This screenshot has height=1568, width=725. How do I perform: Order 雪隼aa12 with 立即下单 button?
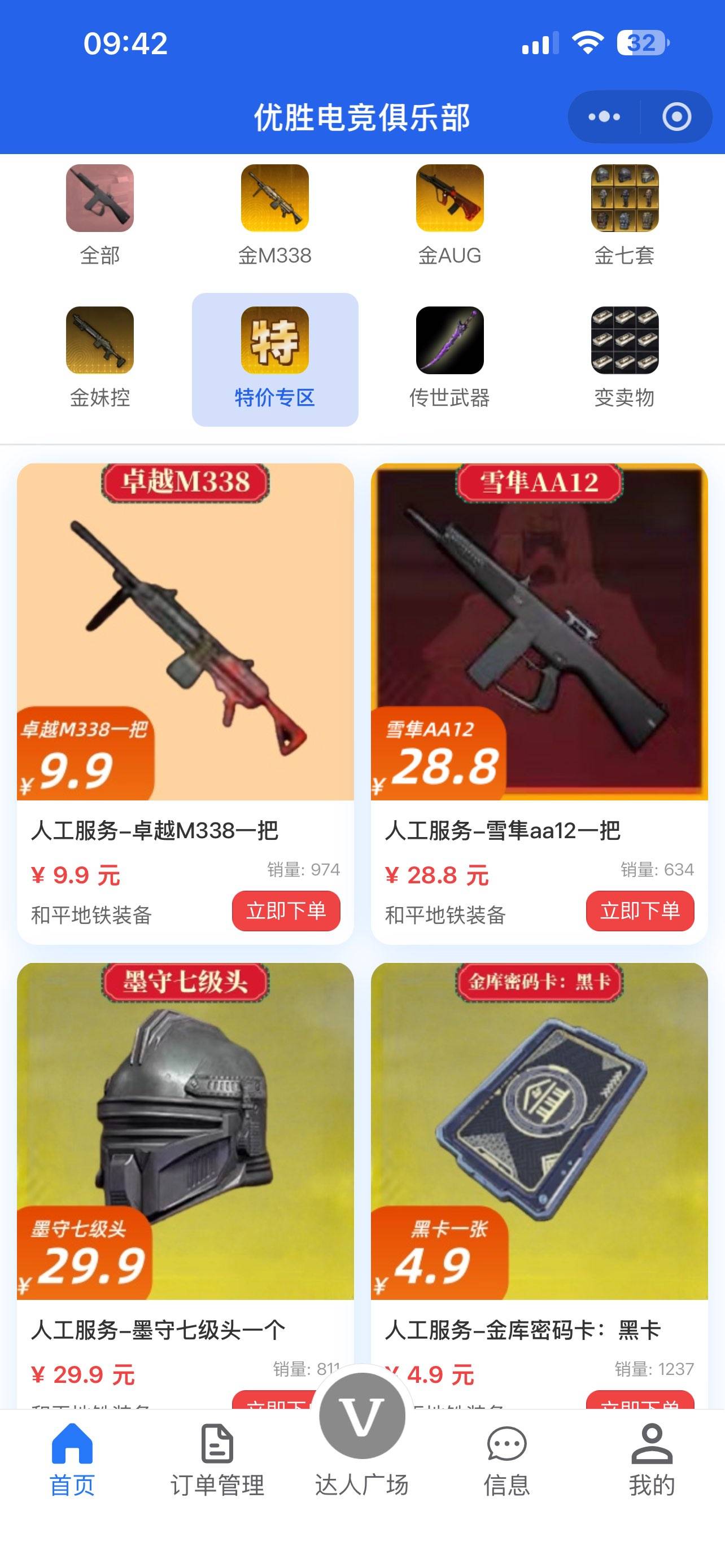point(639,910)
